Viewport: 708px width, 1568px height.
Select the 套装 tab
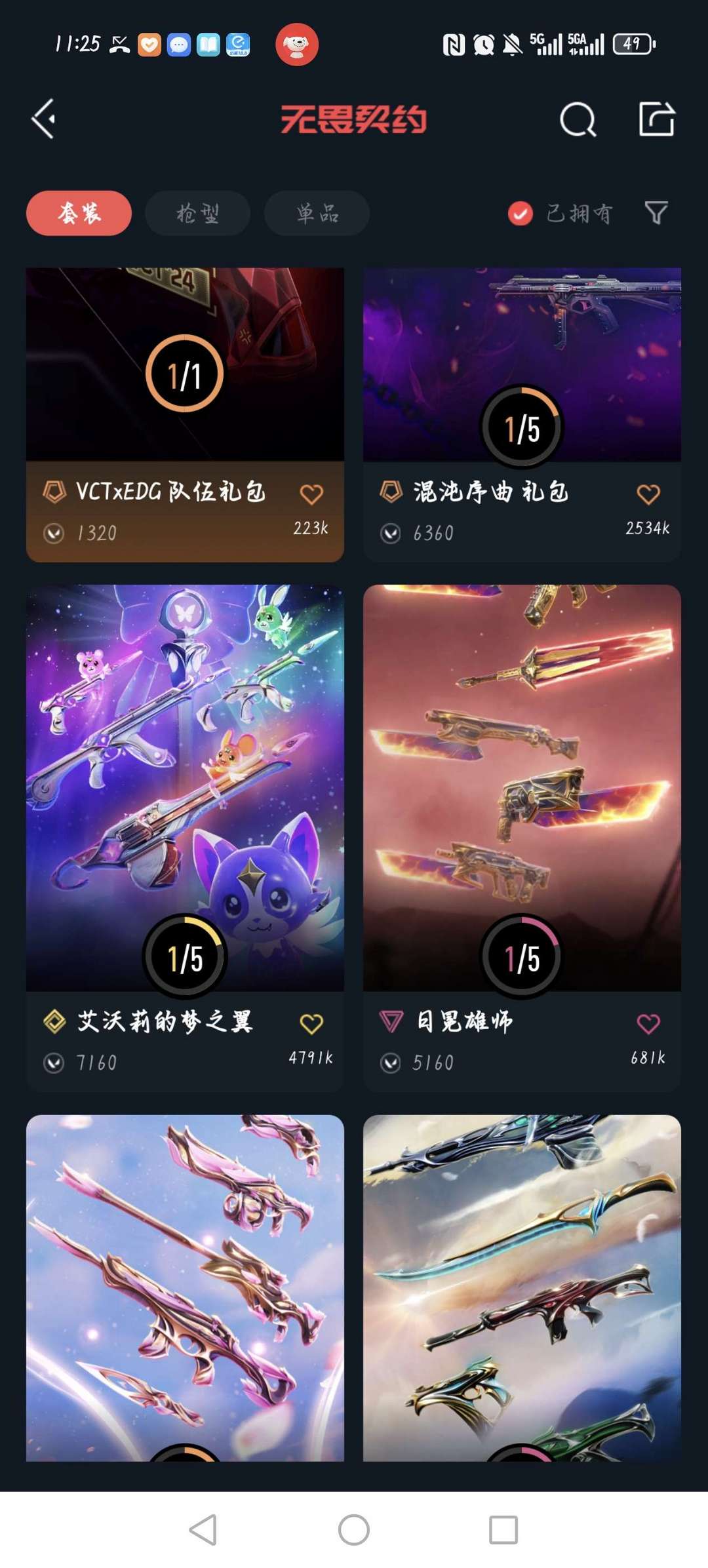79,213
